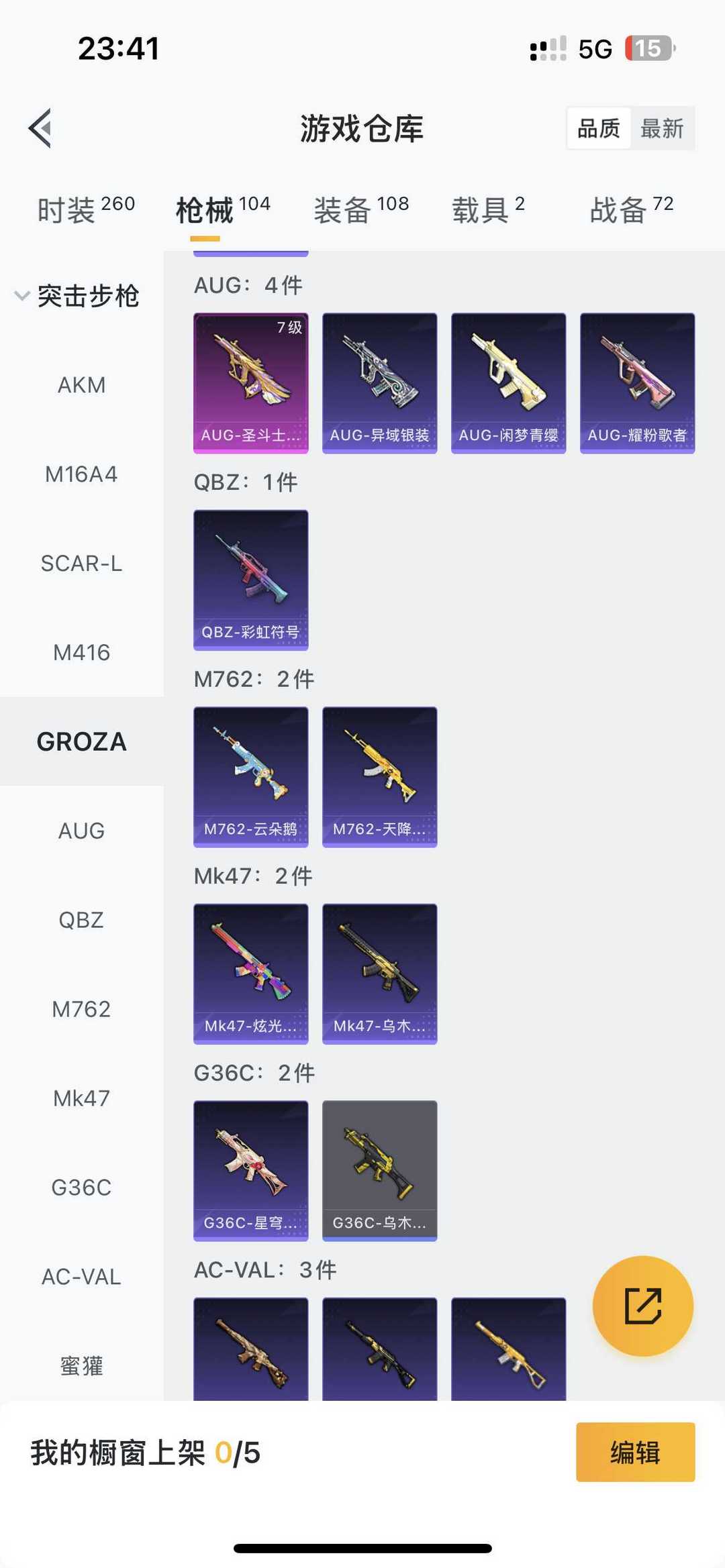Image resolution: width=725 pixels, height=1568 pixels.
Task: Open the QBZ-彩虹符号 skin
Action: pos(251,580)
